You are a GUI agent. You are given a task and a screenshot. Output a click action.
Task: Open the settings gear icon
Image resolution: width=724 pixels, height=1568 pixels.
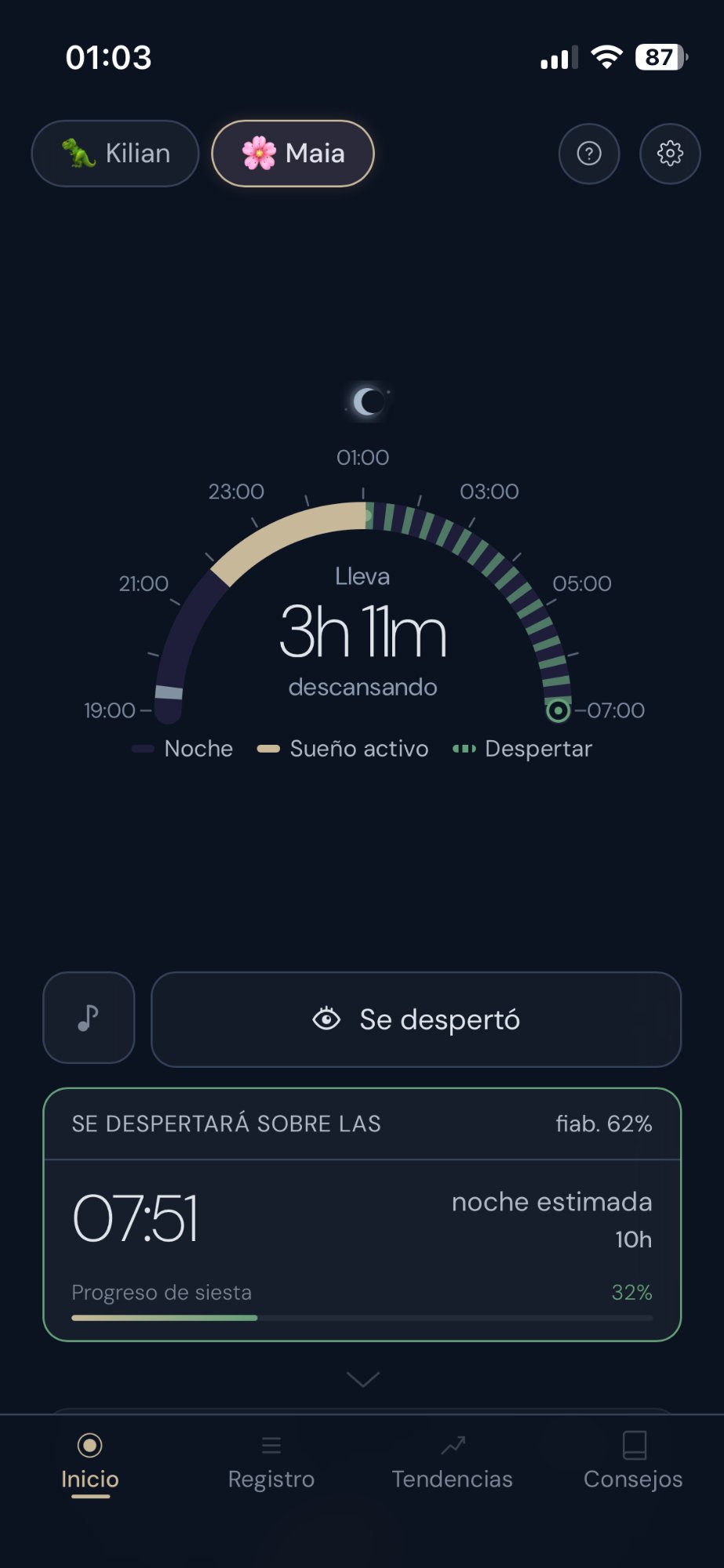coord(670,154)
